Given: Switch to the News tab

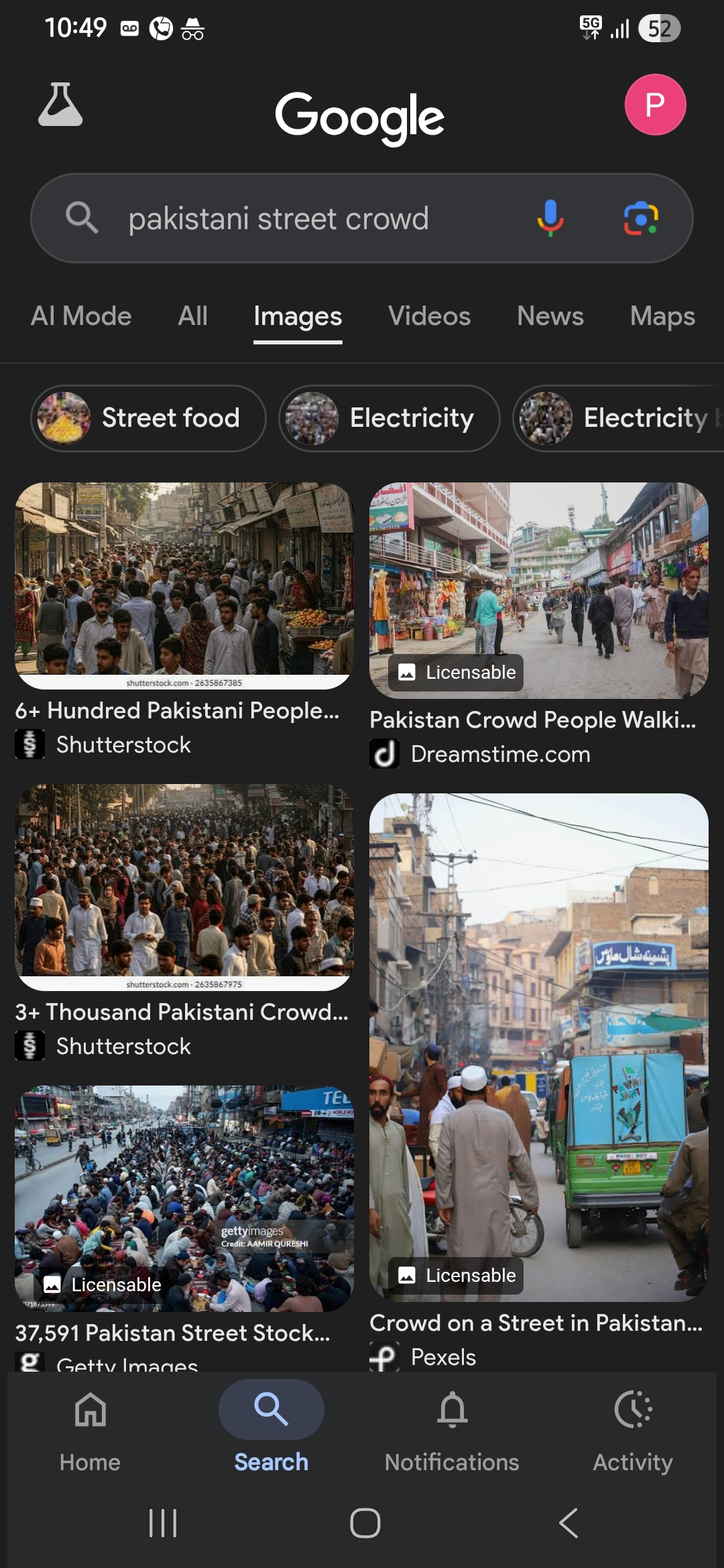Looking at the screenshot, I should coord(550,316).
